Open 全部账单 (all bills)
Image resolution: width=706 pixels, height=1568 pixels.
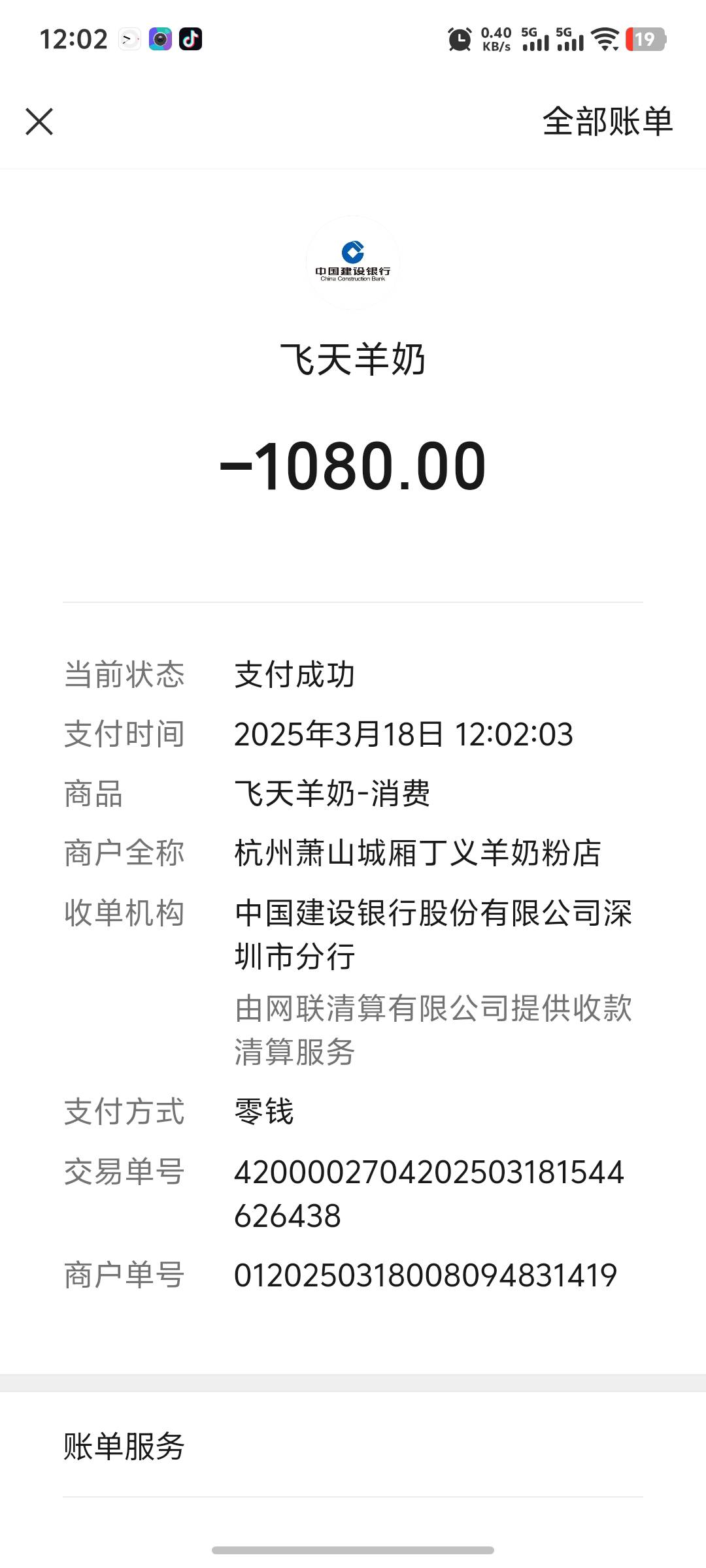click(x=607, y=122)
